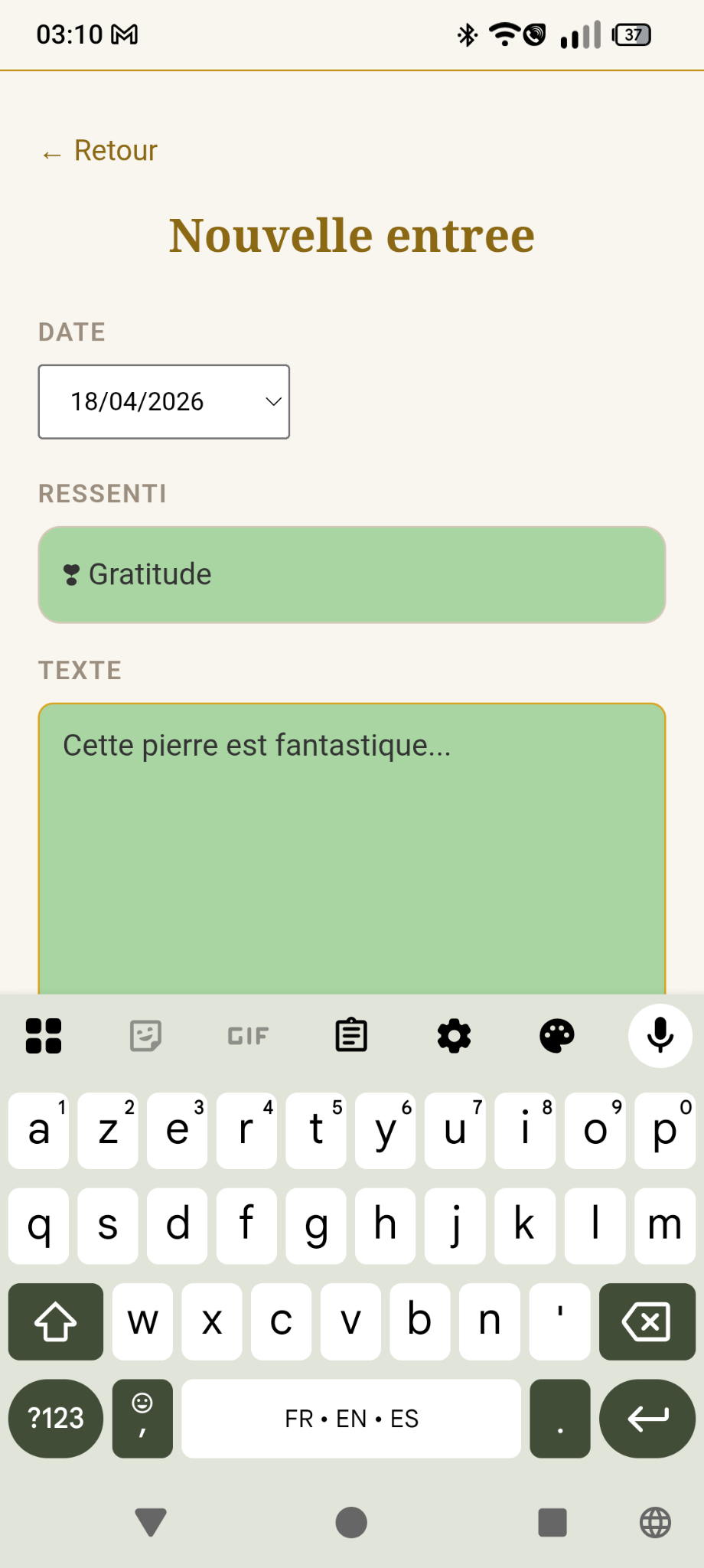This screenshot has width=704, height=1568.
Task: Go to the home screen
Action: (350, 1522)
